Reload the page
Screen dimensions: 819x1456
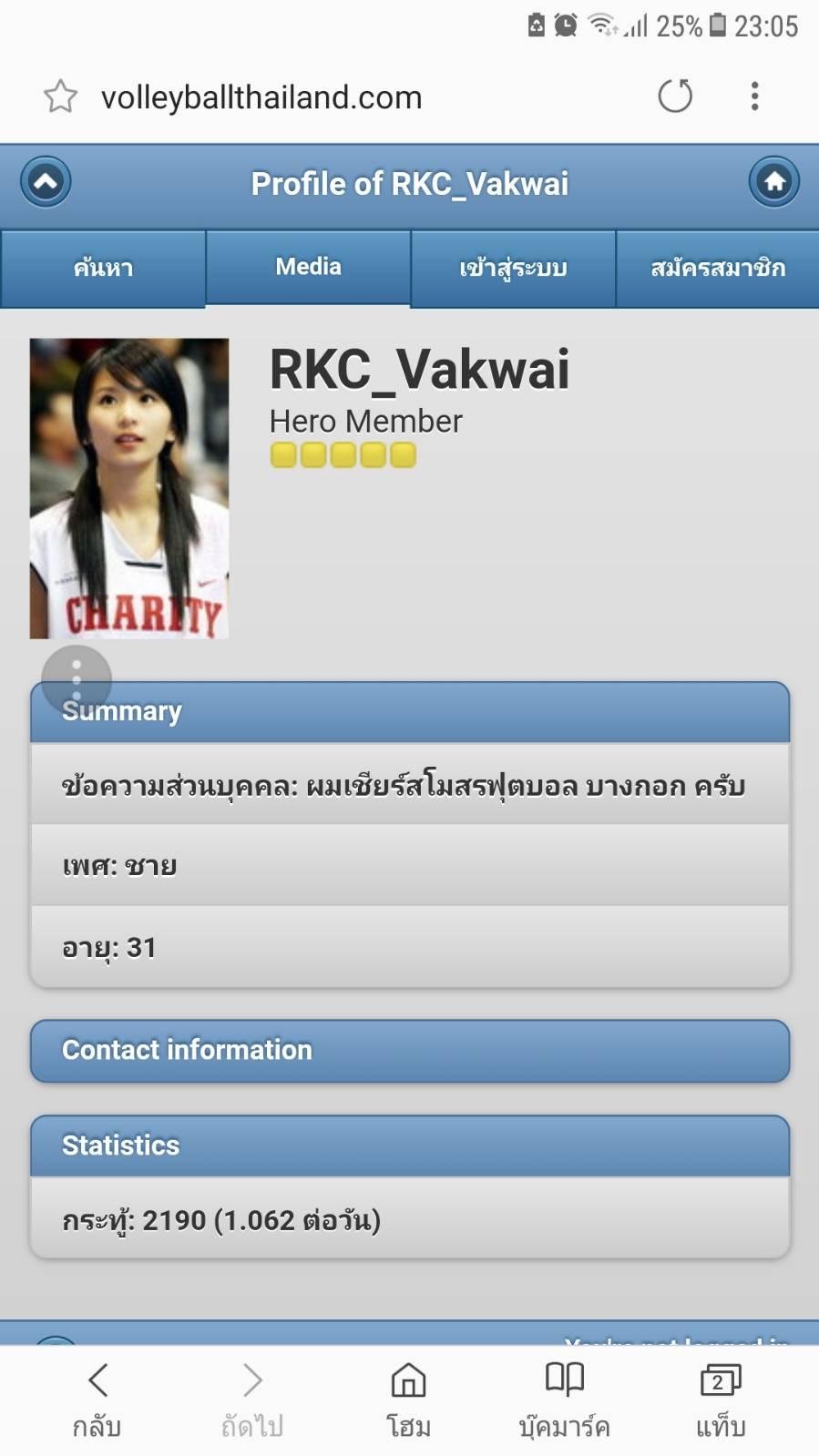tap(675, 96)
